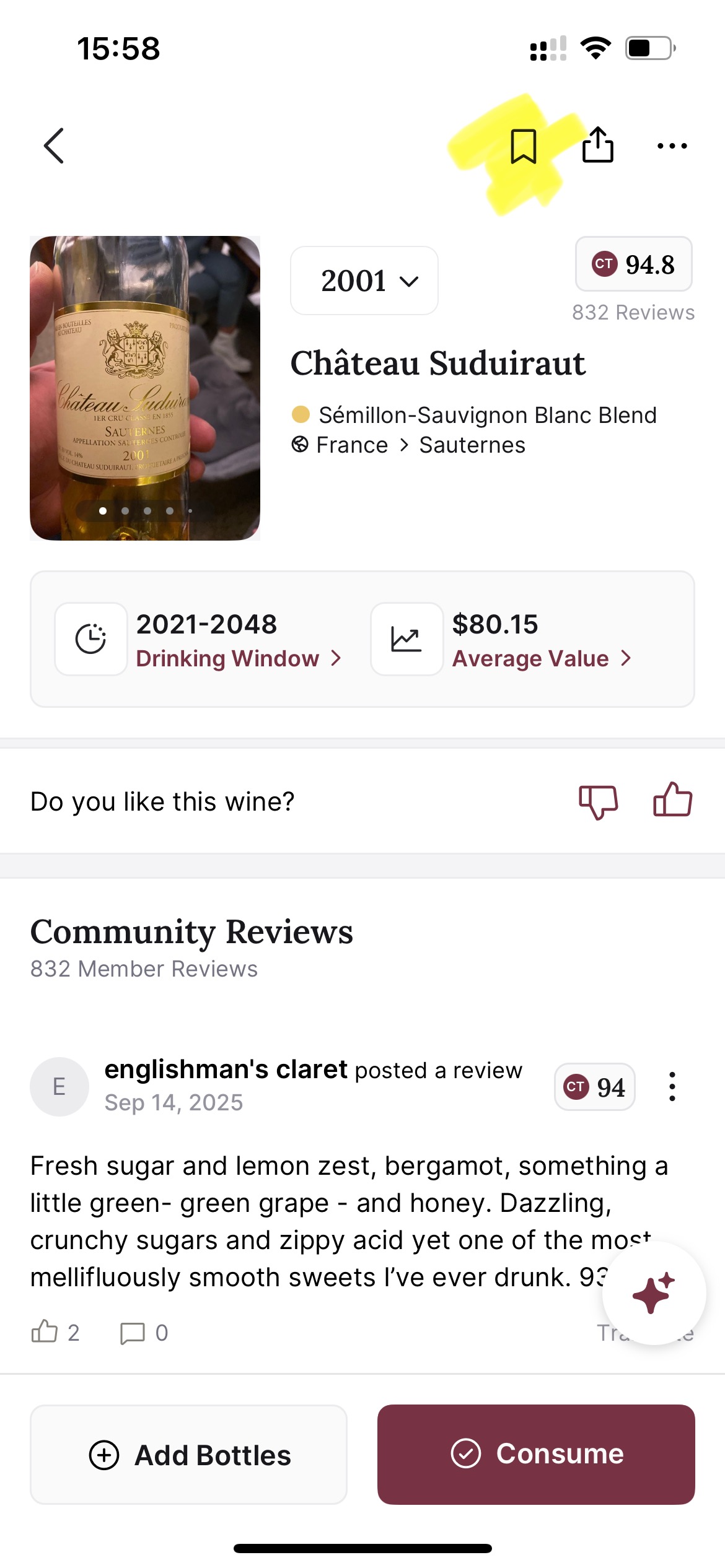Share this wine page
725x1568 pixels.
(x=598, y=145)
